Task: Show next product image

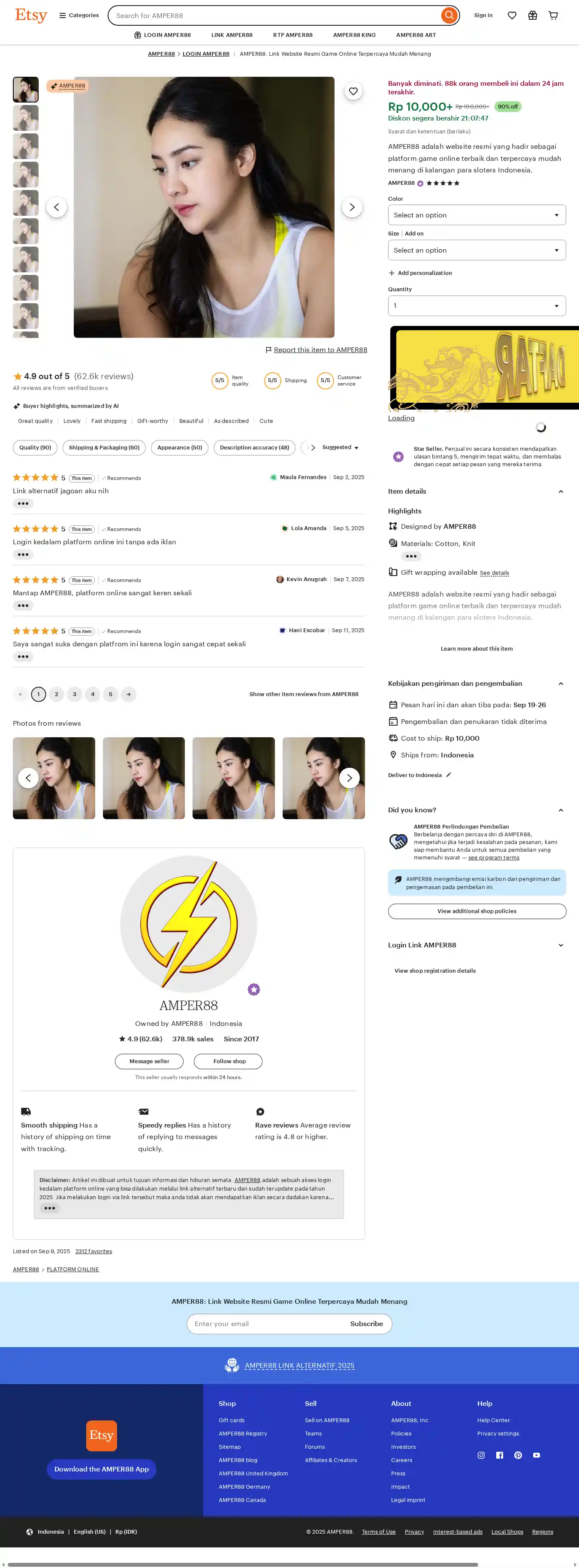Action: point(351,207)
